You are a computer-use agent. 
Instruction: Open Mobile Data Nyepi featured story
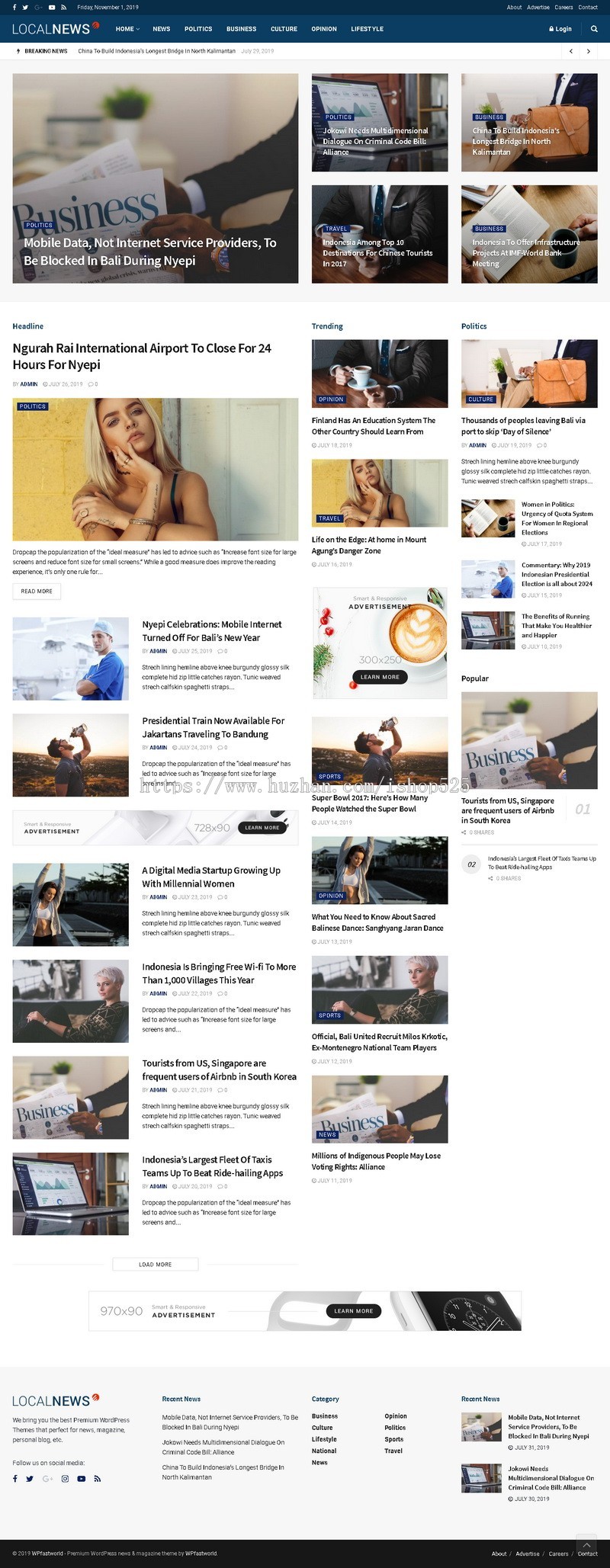[149, 252]
